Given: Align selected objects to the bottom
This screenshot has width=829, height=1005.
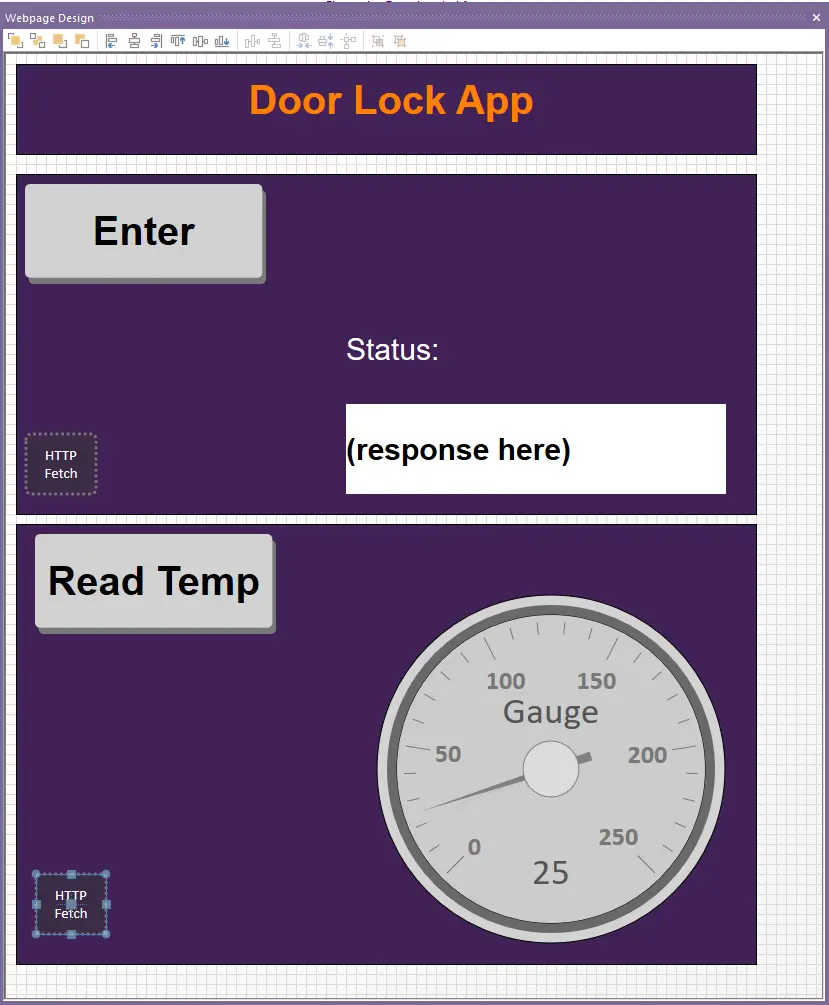Looking at the screenshot, I should point(222,41).
